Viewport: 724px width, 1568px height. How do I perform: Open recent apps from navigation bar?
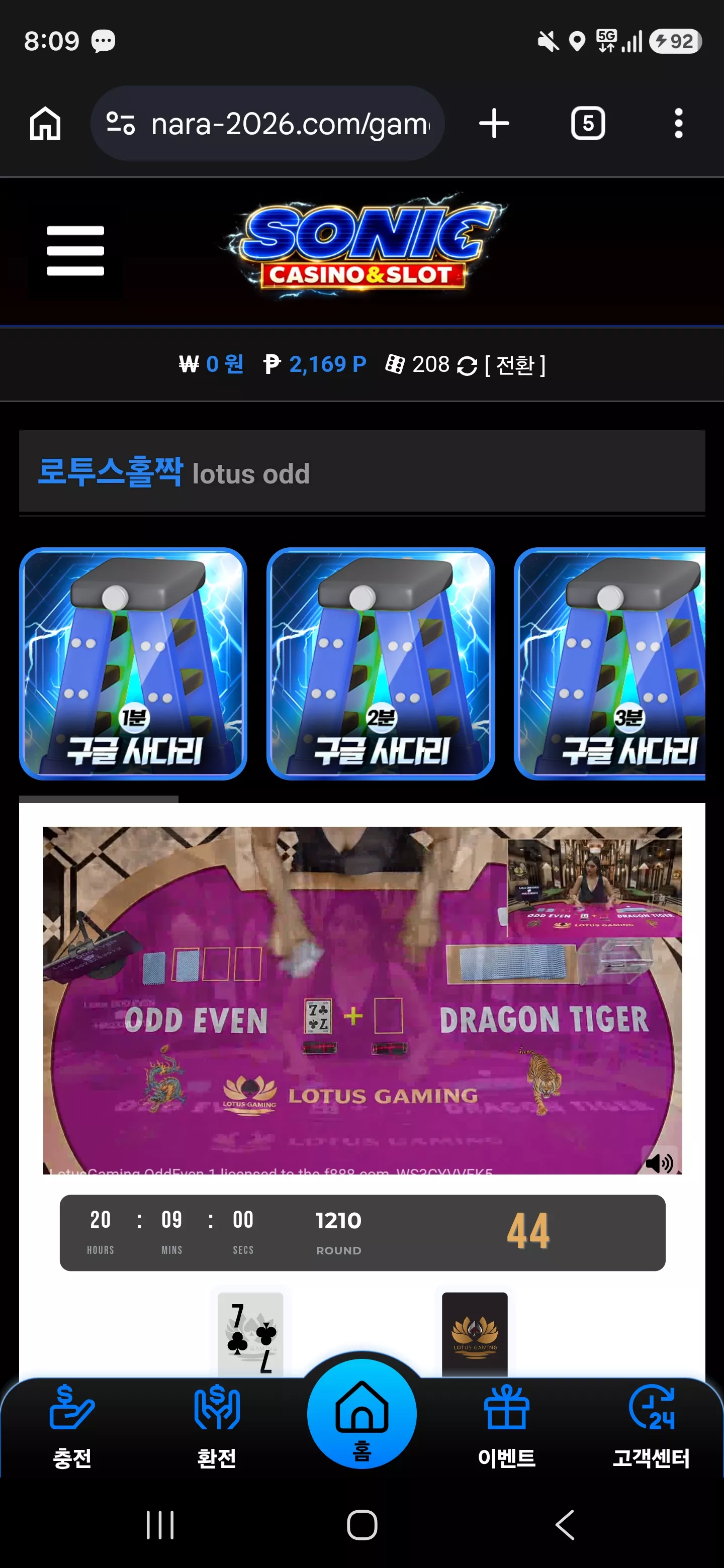click(160, 1525)
